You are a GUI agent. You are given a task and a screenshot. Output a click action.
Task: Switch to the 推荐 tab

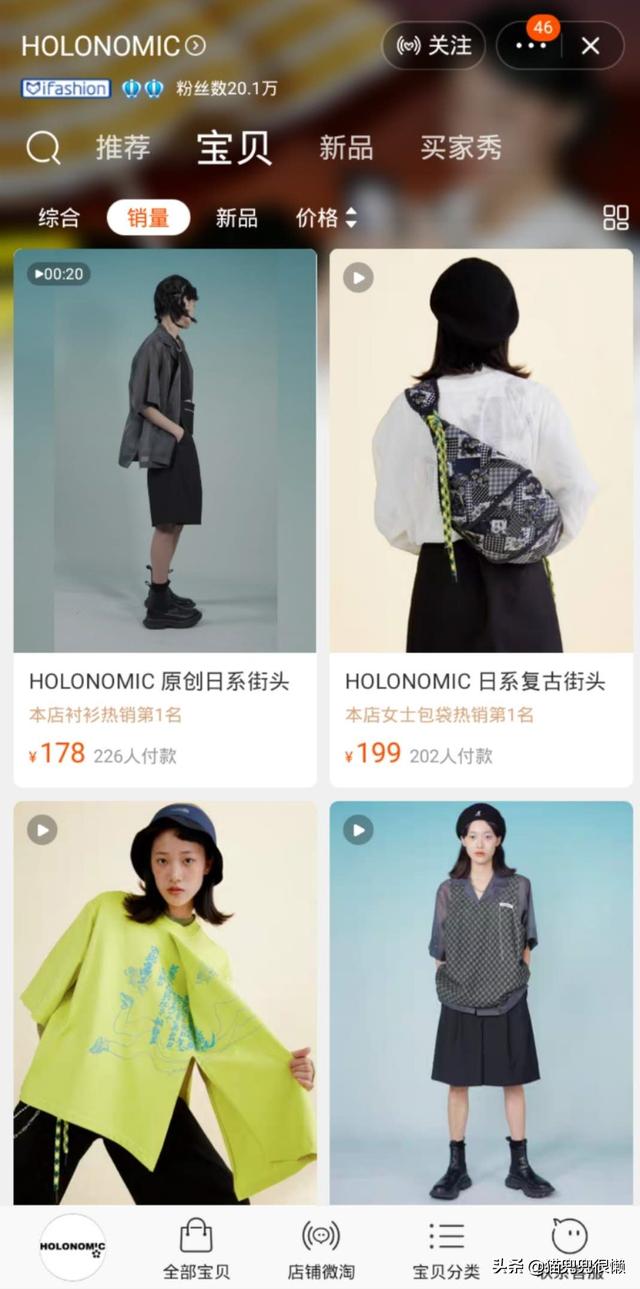pos(123,148)
